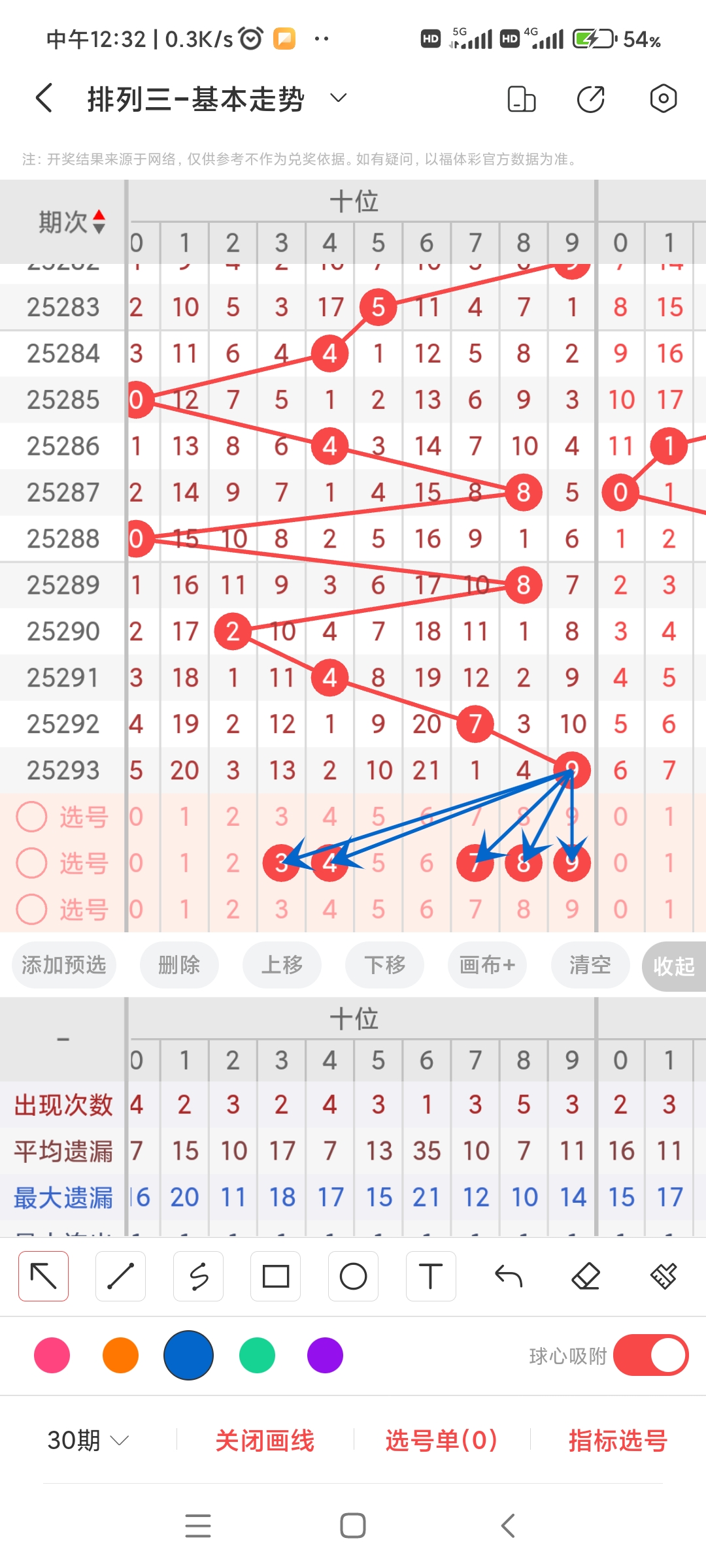706x1568 pixels.
Task: Select the third 选号 row circle
Action: [x=31, y=909]
